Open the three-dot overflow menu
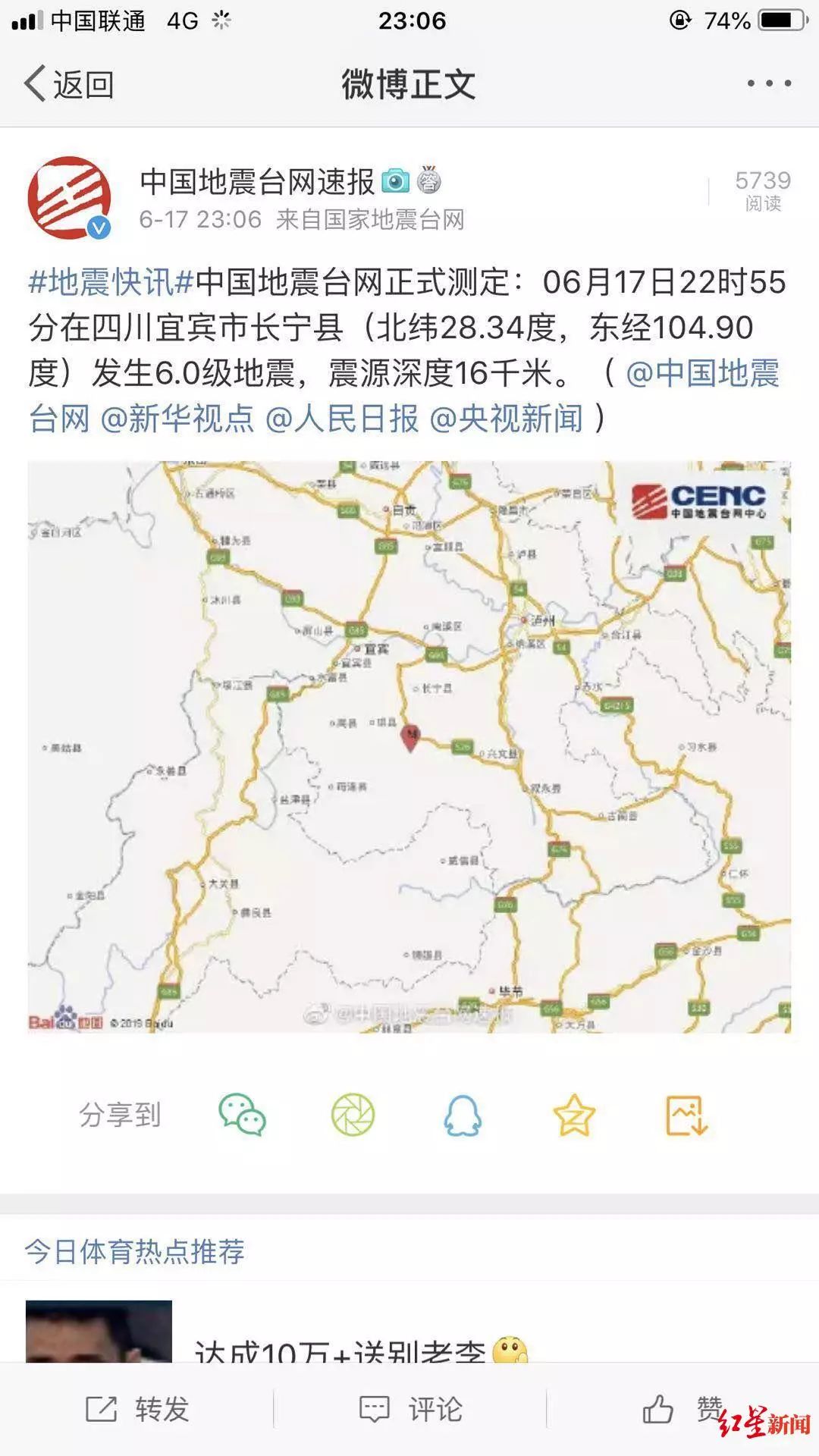Screen dimensions: 819x1456 tap(769, 84)
